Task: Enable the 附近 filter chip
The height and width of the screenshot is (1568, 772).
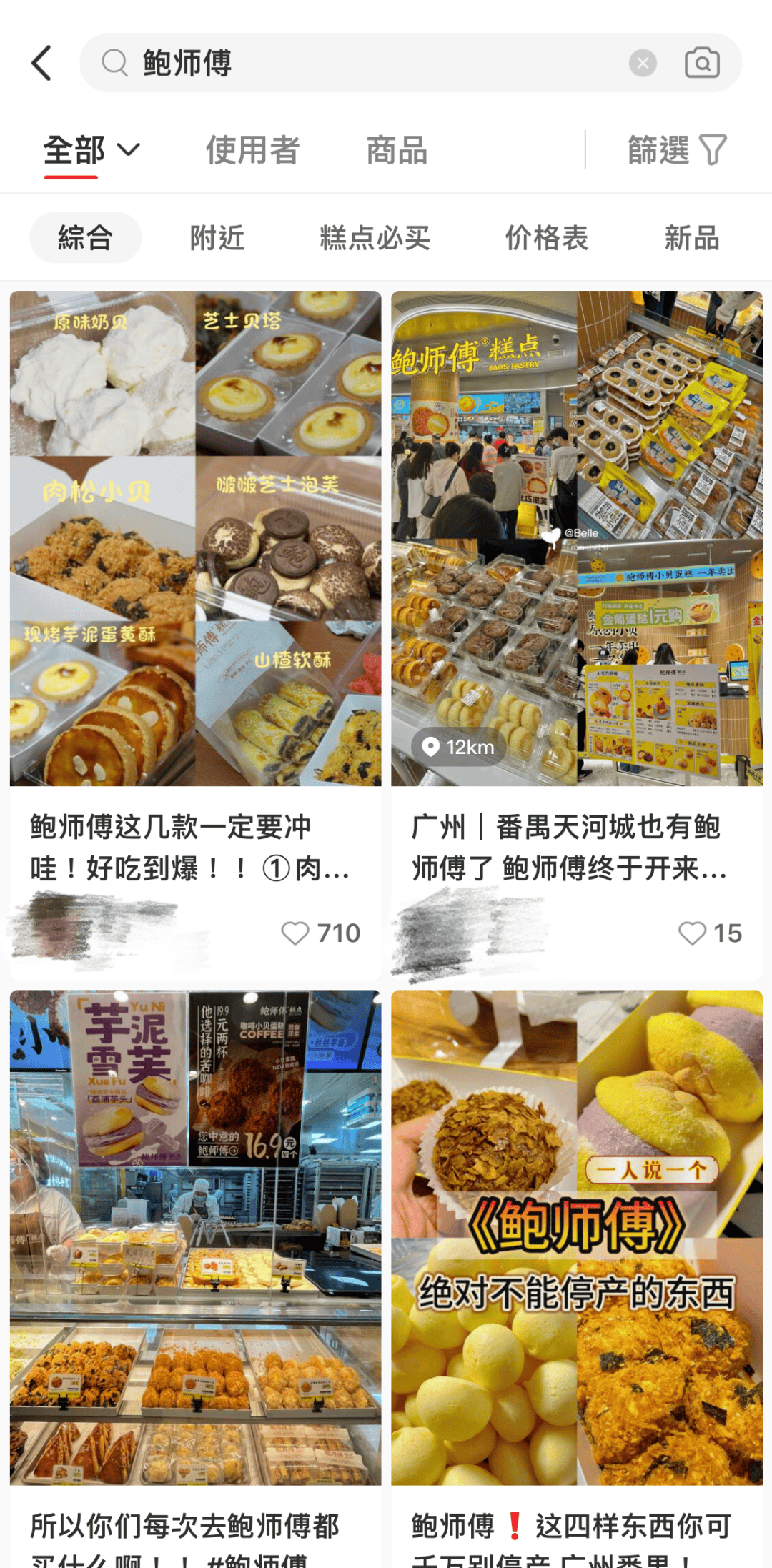Action: coord(217,237)
